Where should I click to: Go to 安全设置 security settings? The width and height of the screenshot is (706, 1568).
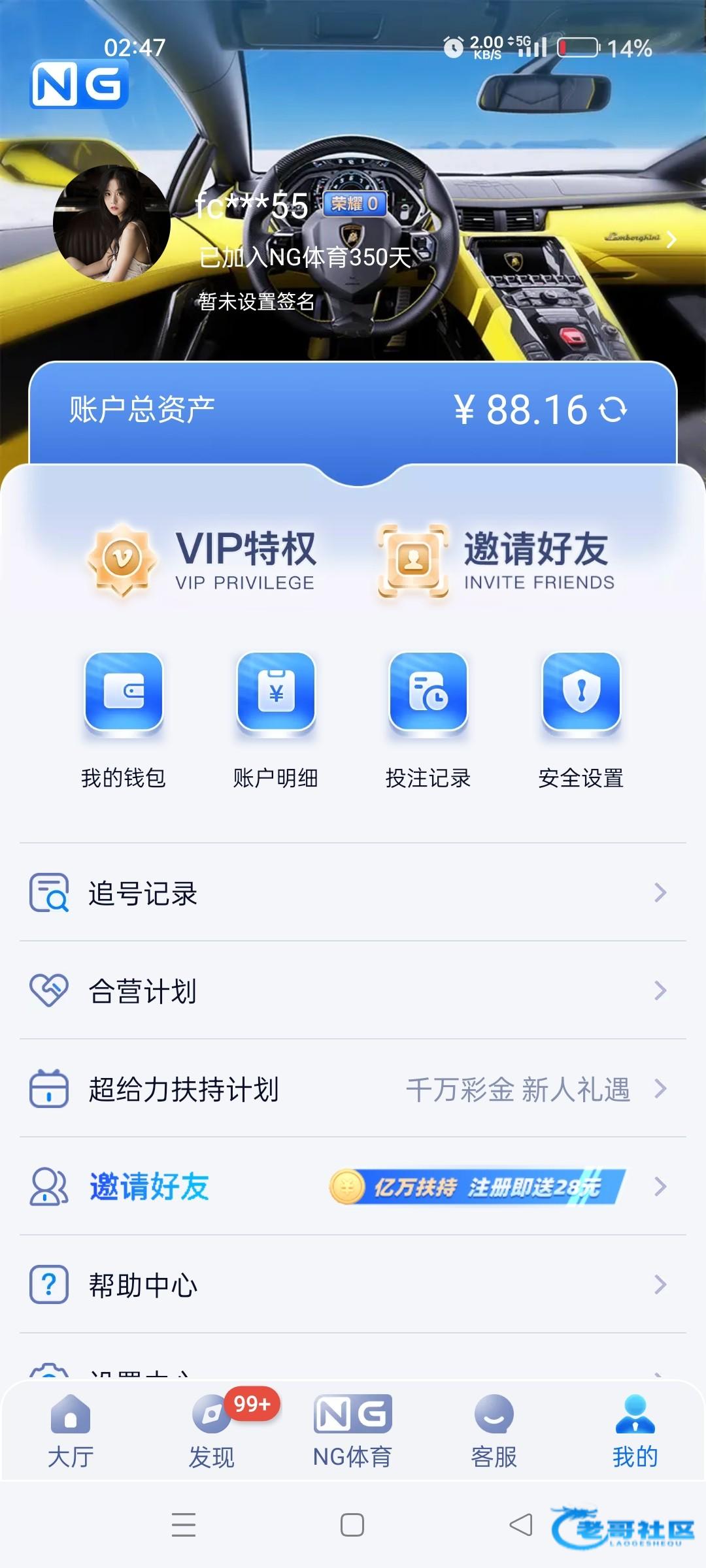pyautogui.click(x=581, y=719)
